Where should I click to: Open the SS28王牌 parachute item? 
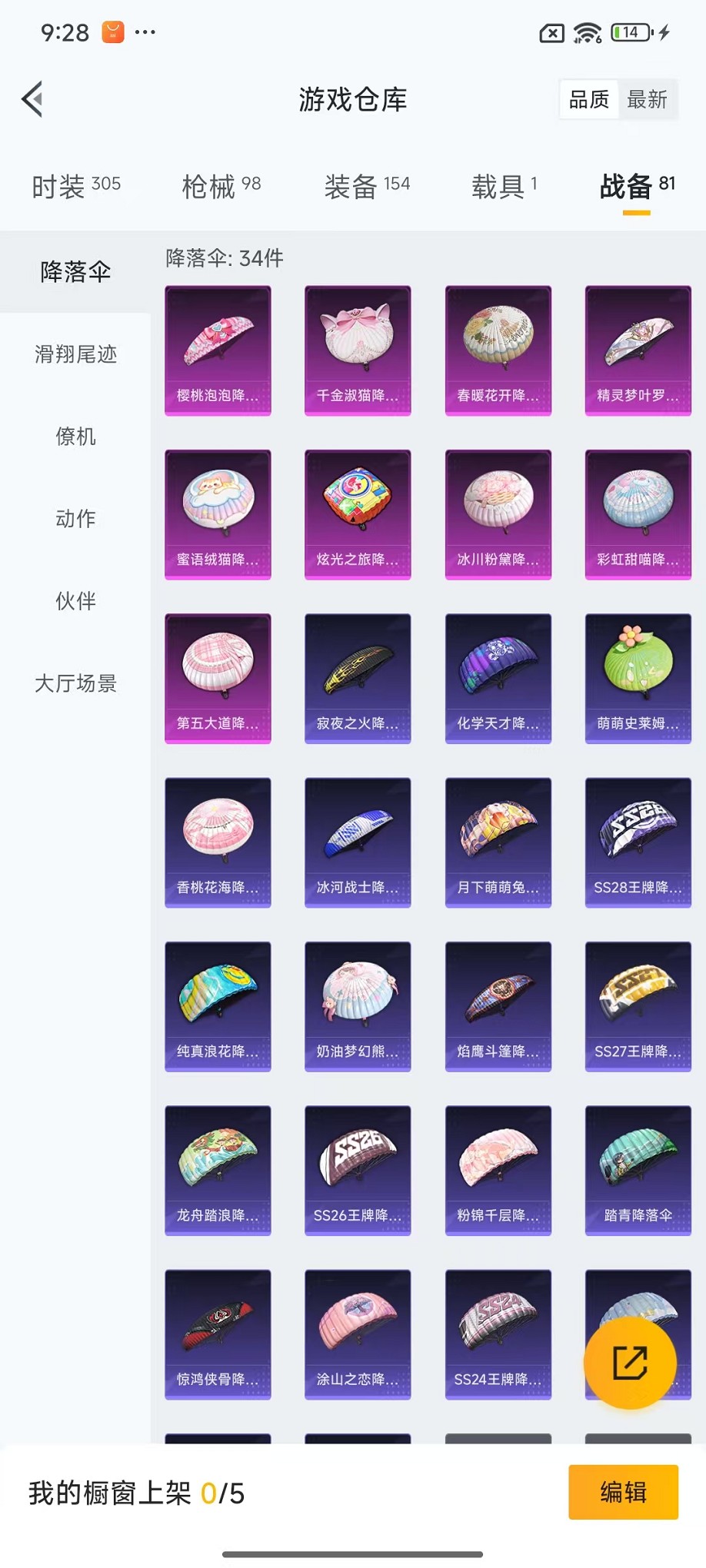pos(638,842)
